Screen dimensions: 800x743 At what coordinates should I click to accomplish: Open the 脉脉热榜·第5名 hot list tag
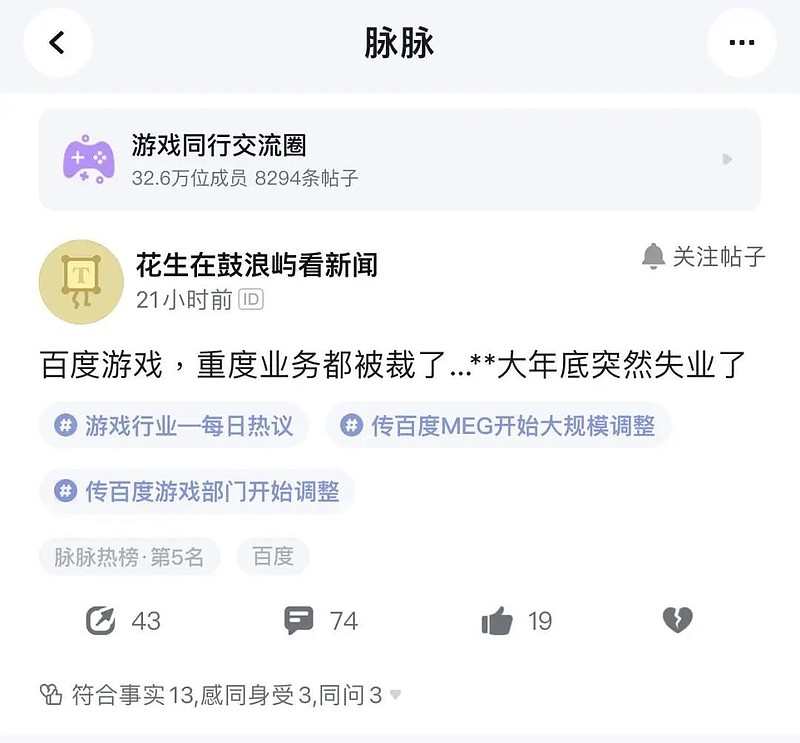[129, 557]
